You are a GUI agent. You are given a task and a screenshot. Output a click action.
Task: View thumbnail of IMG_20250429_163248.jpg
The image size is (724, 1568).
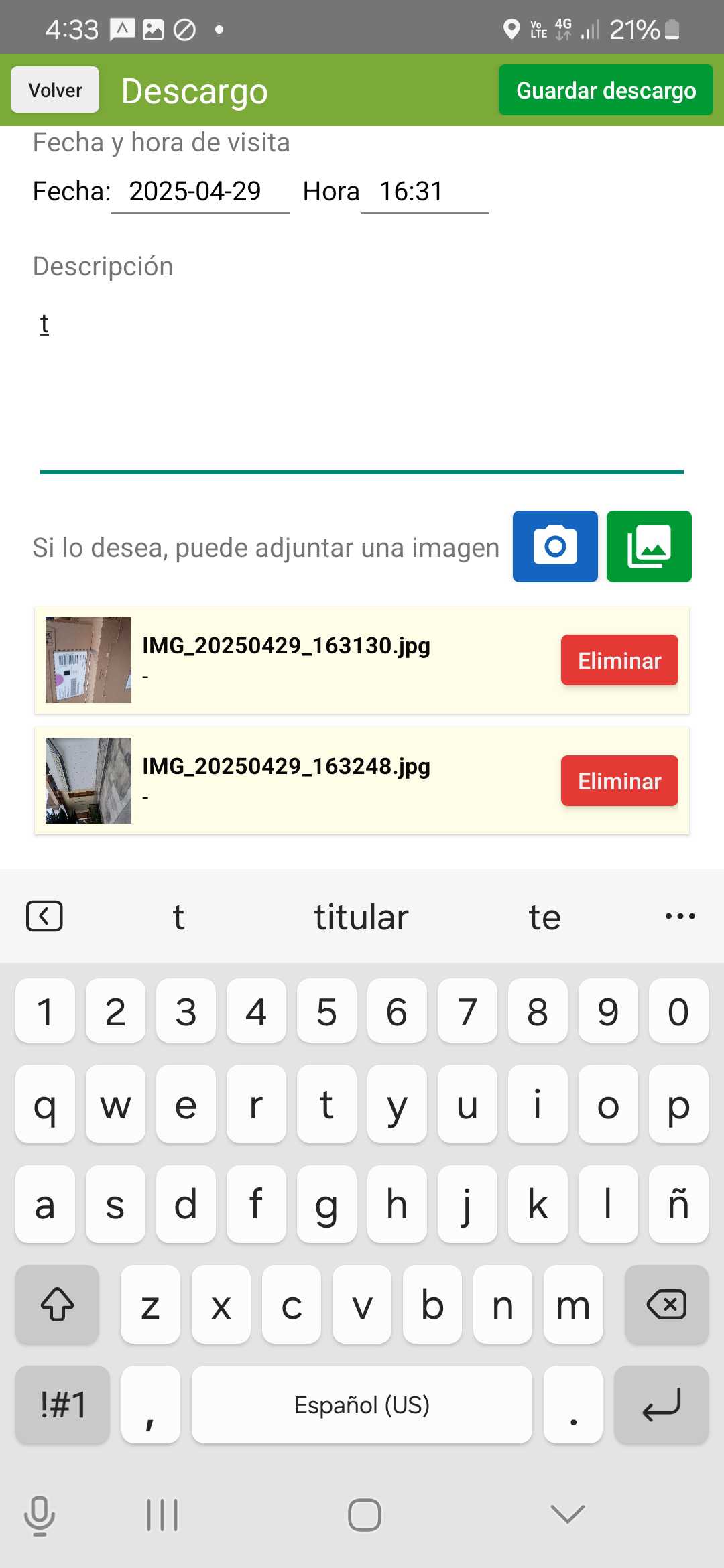(x=88, y=781)
